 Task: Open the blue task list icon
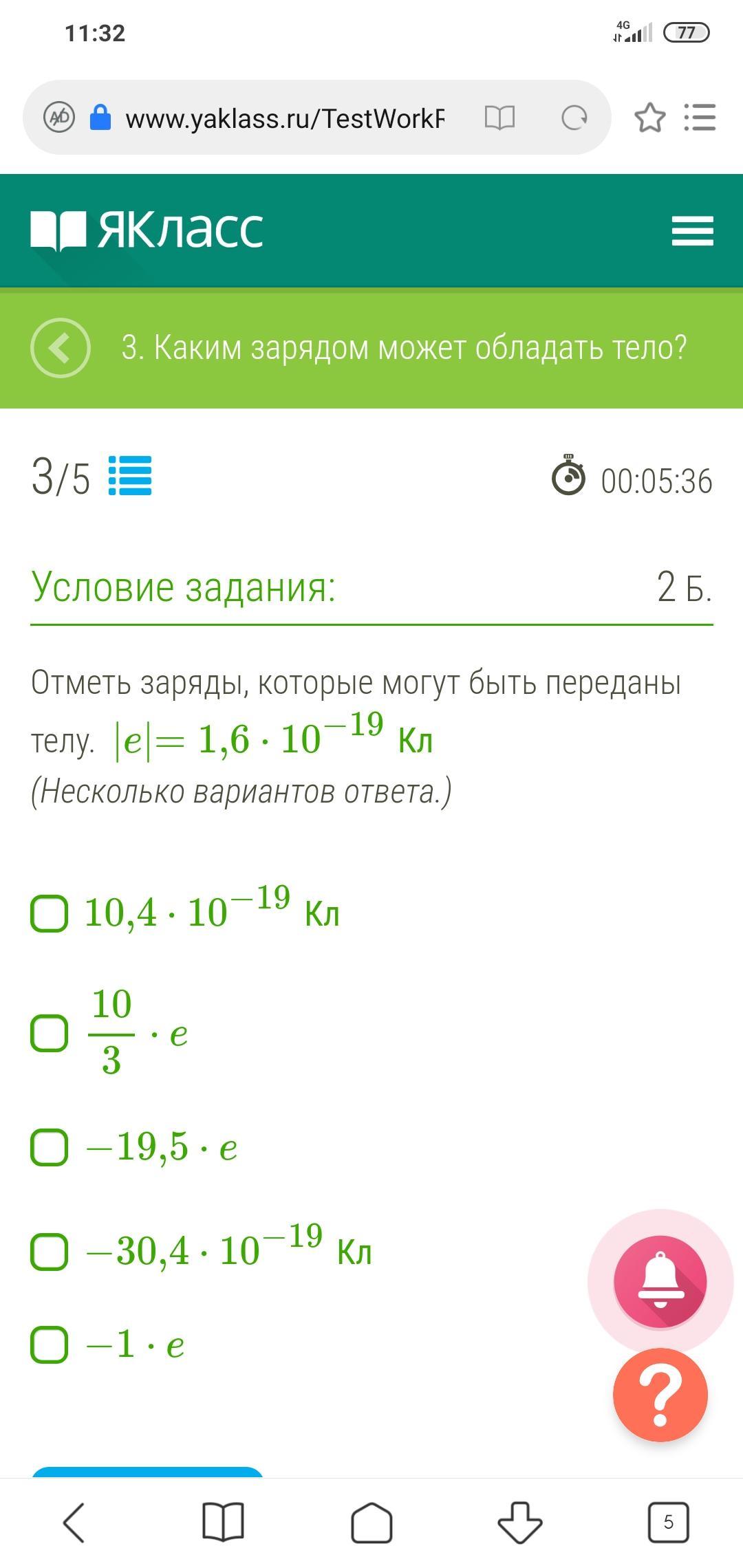point(130,476)
